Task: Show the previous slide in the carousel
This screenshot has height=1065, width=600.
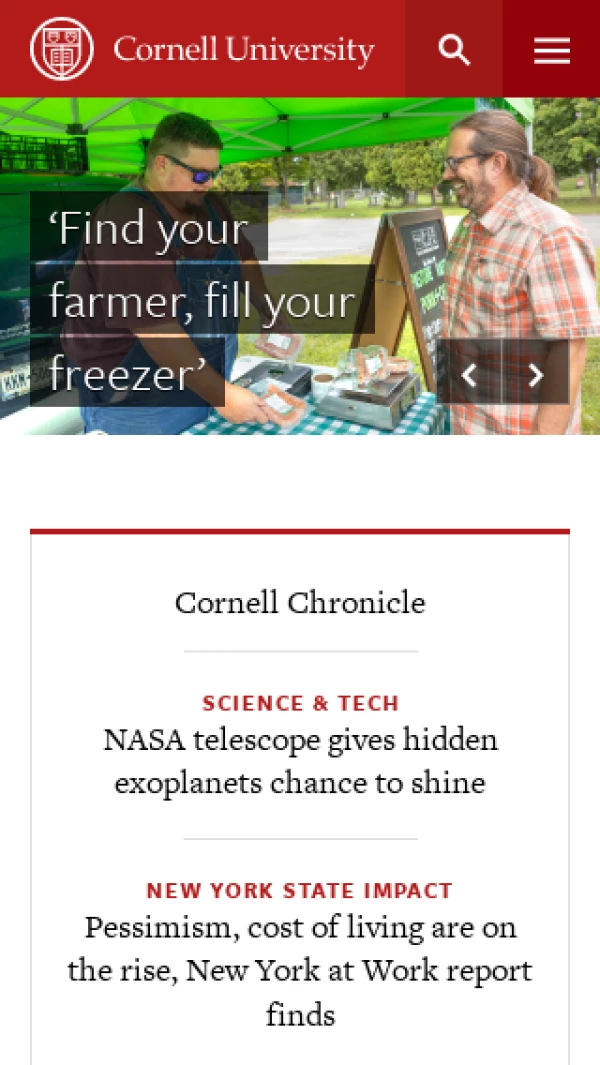Action: click(x=469, y=372)
